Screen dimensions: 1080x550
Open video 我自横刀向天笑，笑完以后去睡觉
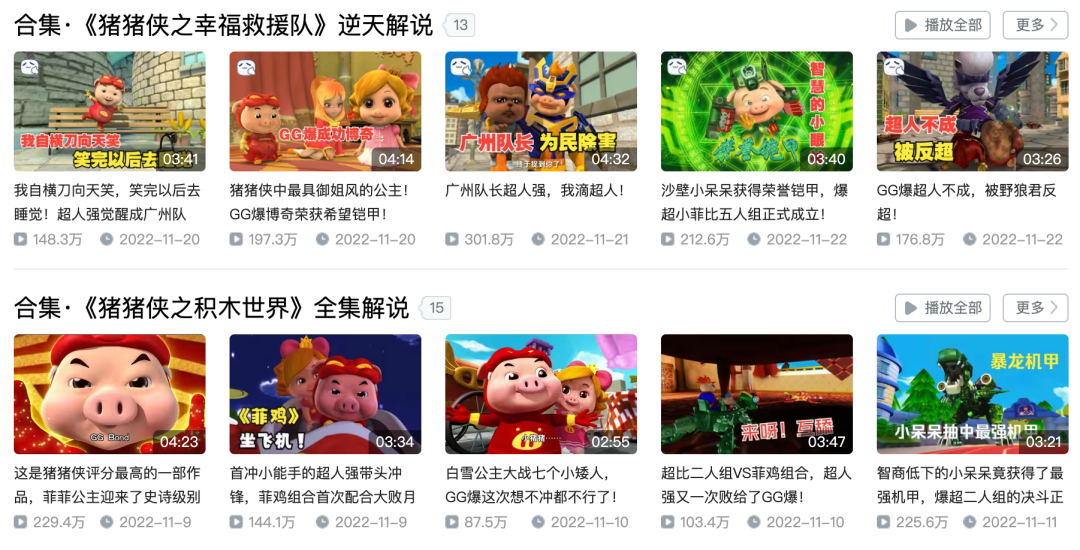(109, 112)
